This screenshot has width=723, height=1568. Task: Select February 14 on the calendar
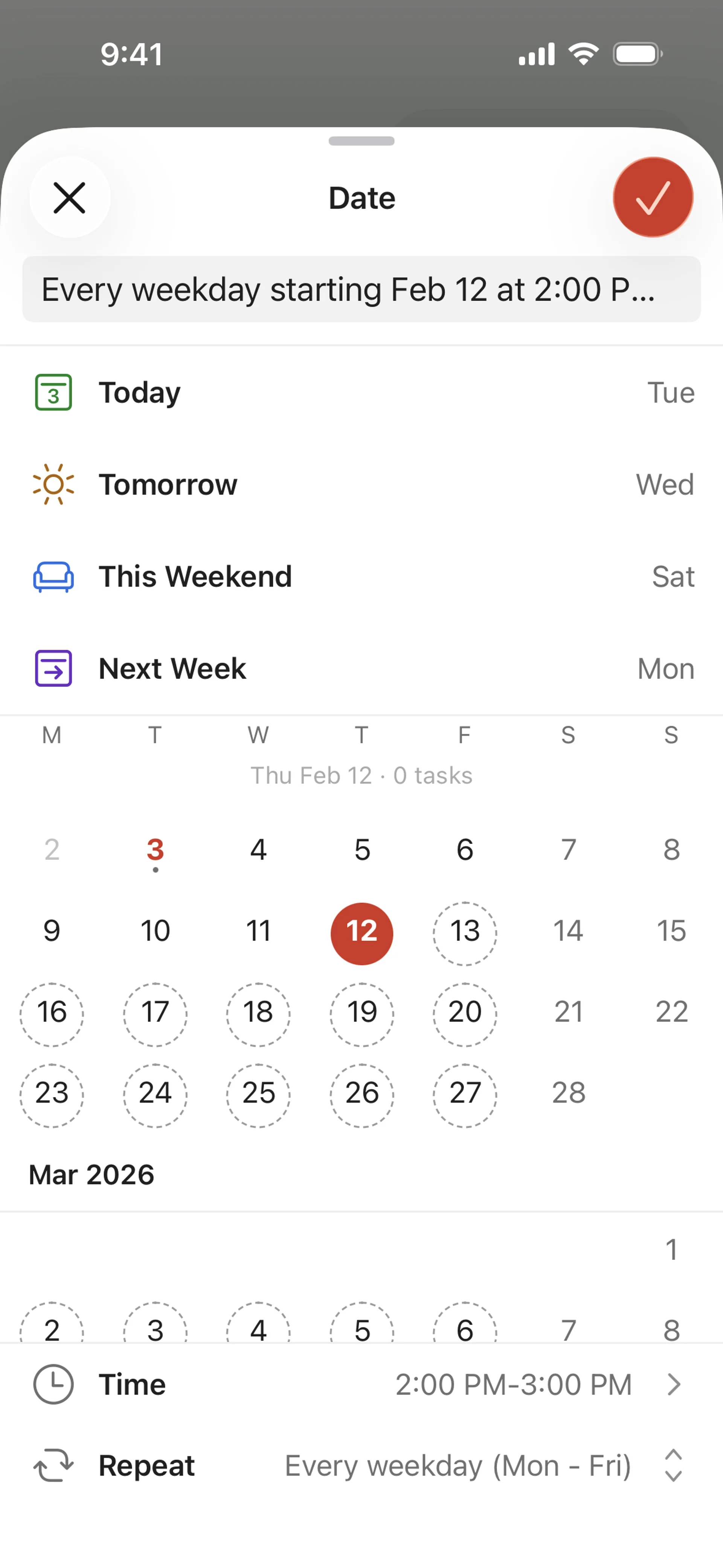568,931
